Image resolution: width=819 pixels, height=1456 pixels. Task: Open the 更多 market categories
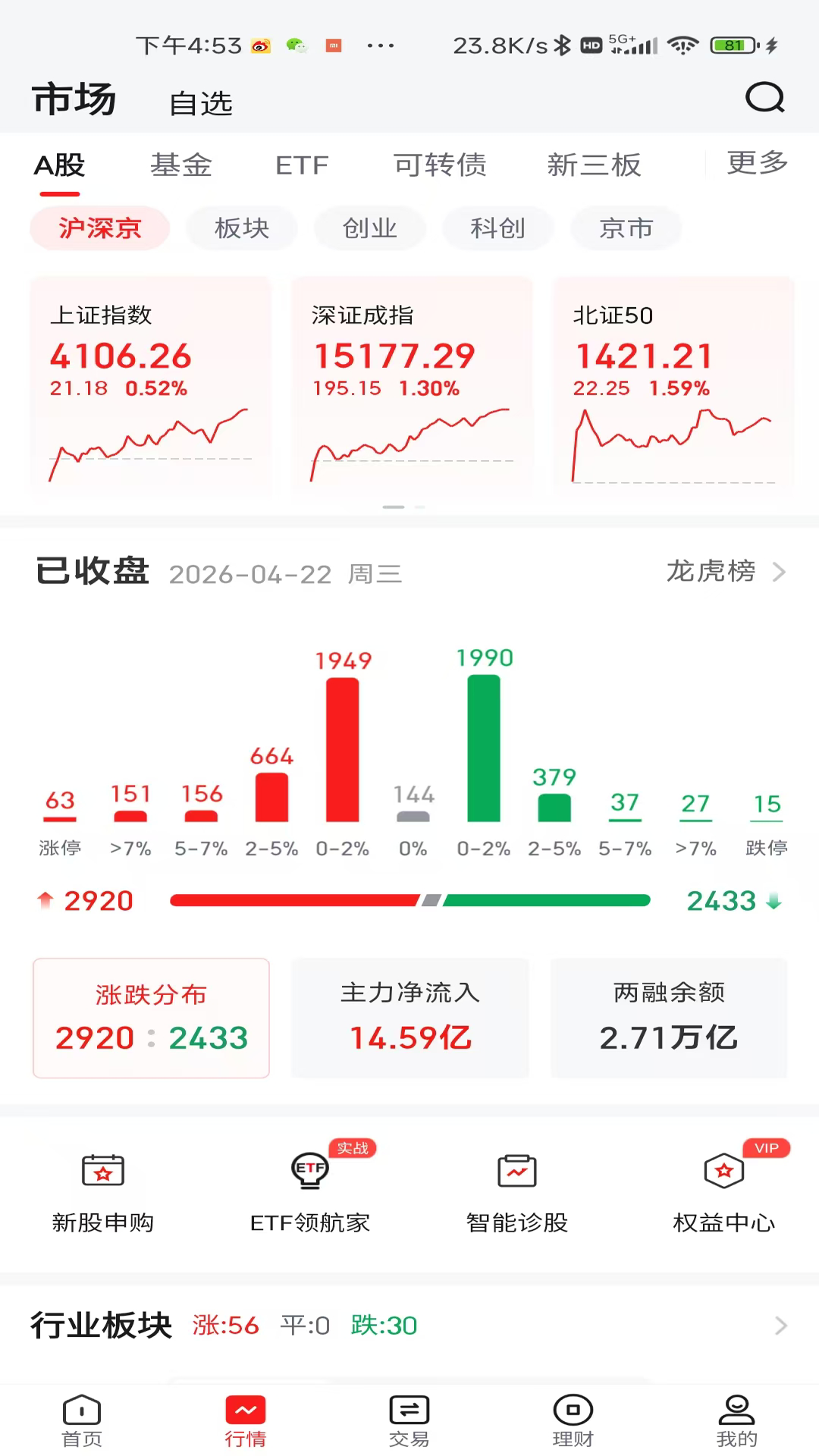click(x=755, y=164)
